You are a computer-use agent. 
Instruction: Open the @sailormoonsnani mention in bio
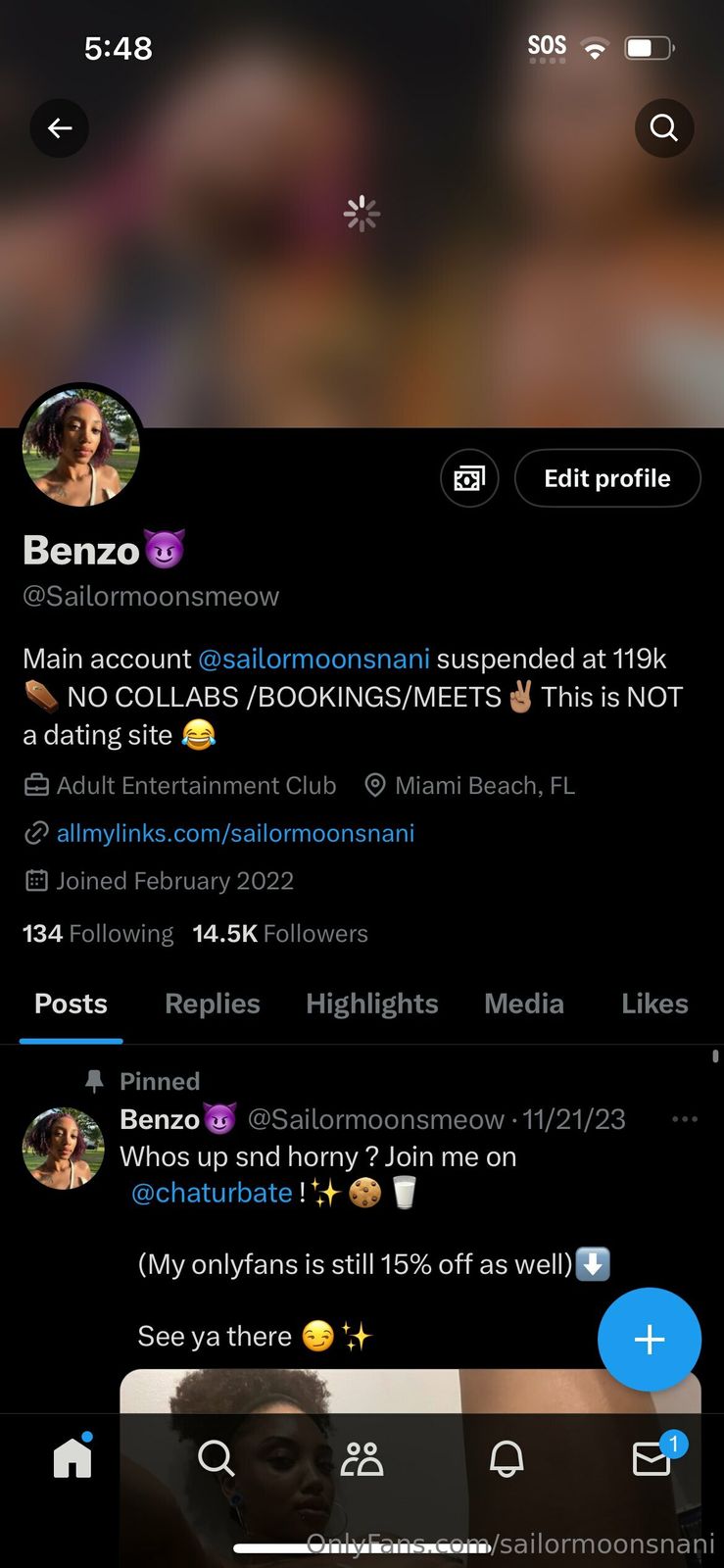pyautogui.click(x=314, y=659)
